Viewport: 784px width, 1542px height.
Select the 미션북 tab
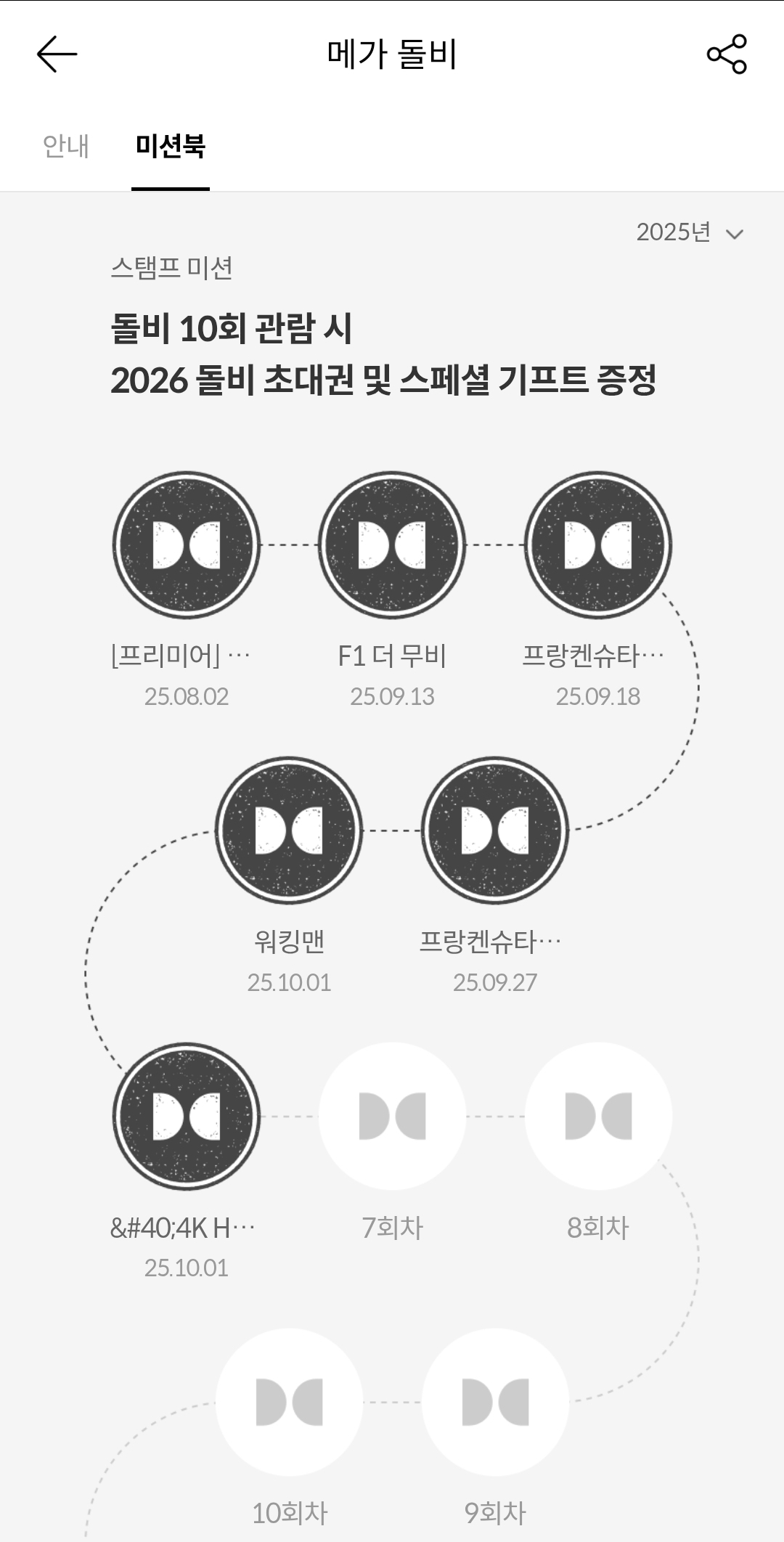click(x=171, y=146)
